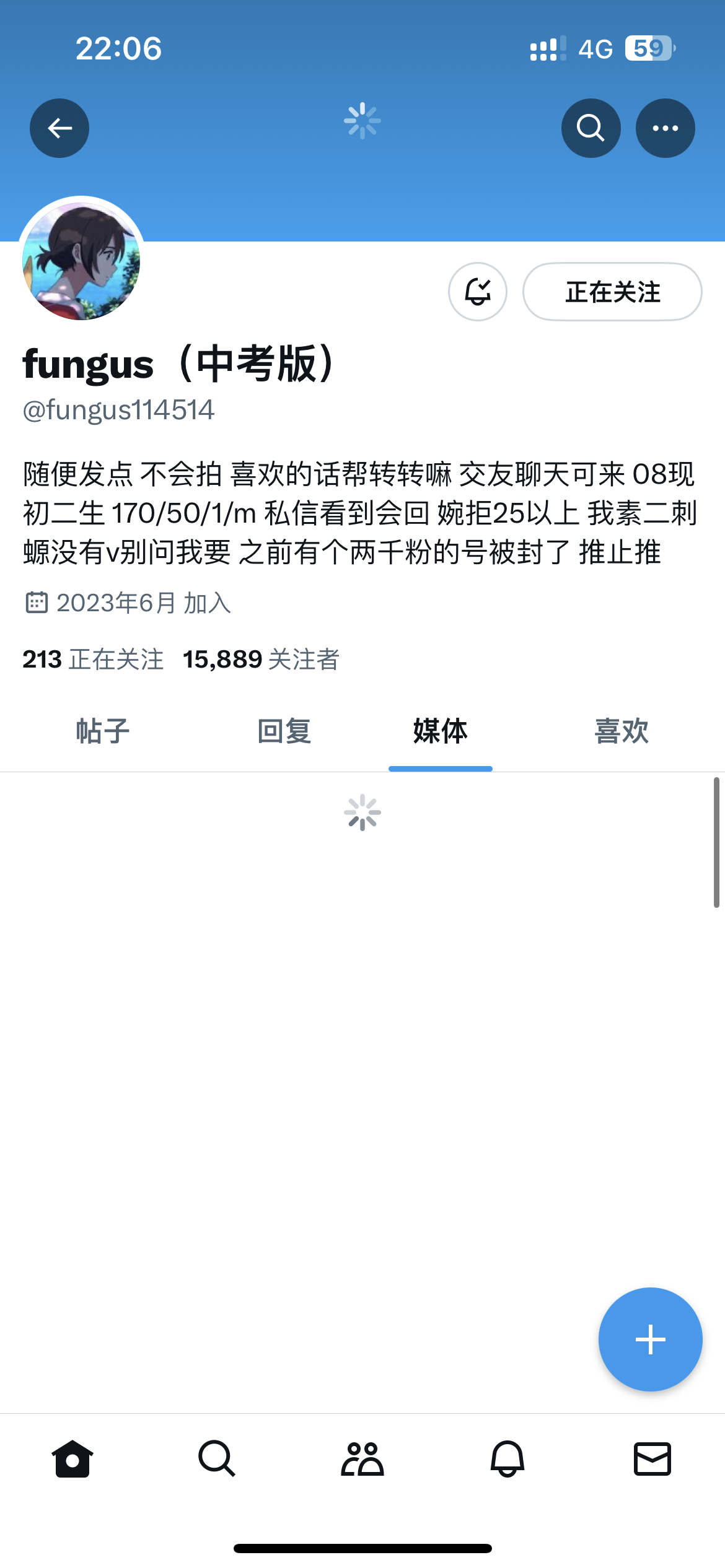
Task: Open the search tab in bottom bar
Action: click(217, 1458)
